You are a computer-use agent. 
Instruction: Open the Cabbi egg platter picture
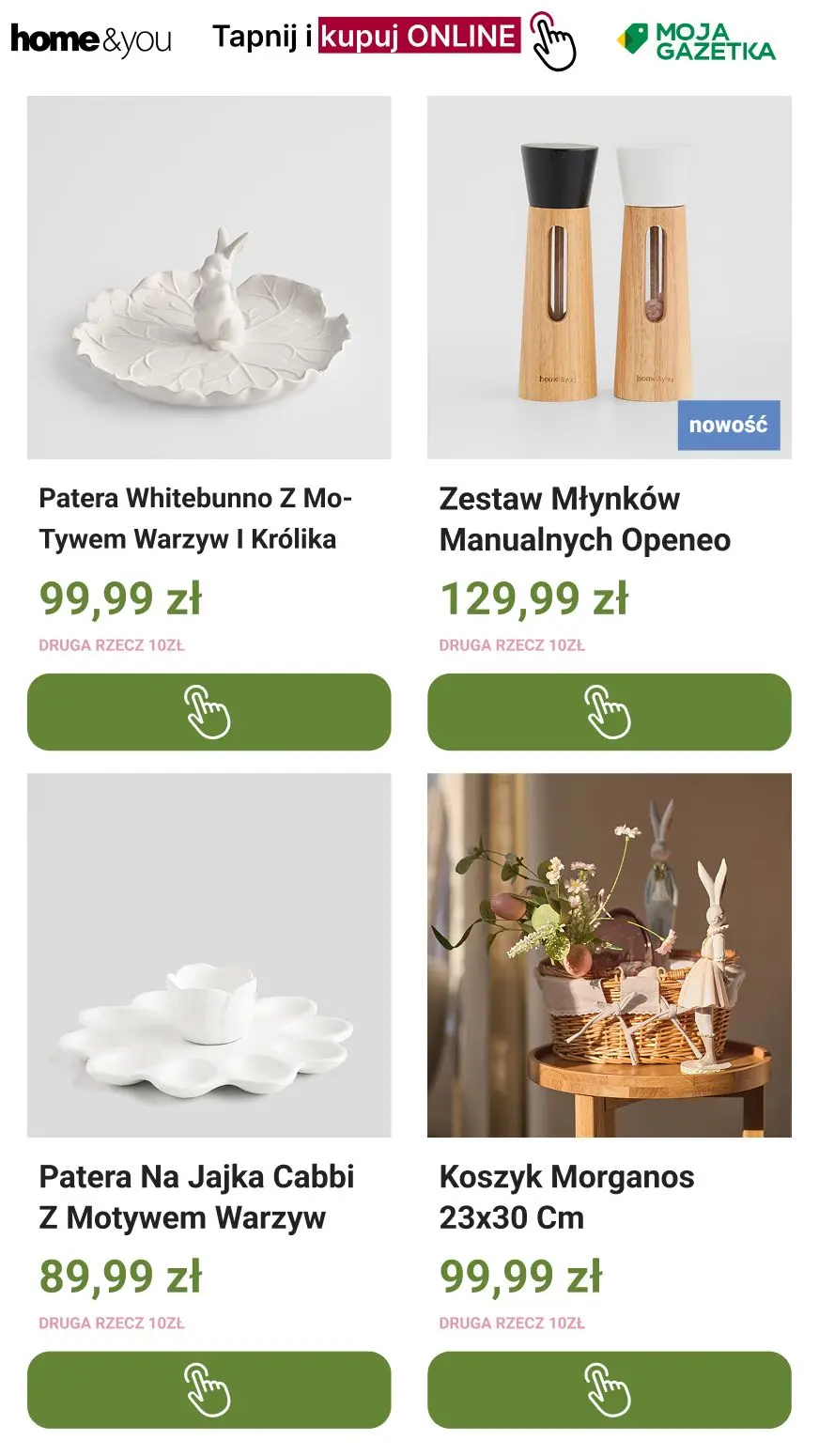(209, 954)
